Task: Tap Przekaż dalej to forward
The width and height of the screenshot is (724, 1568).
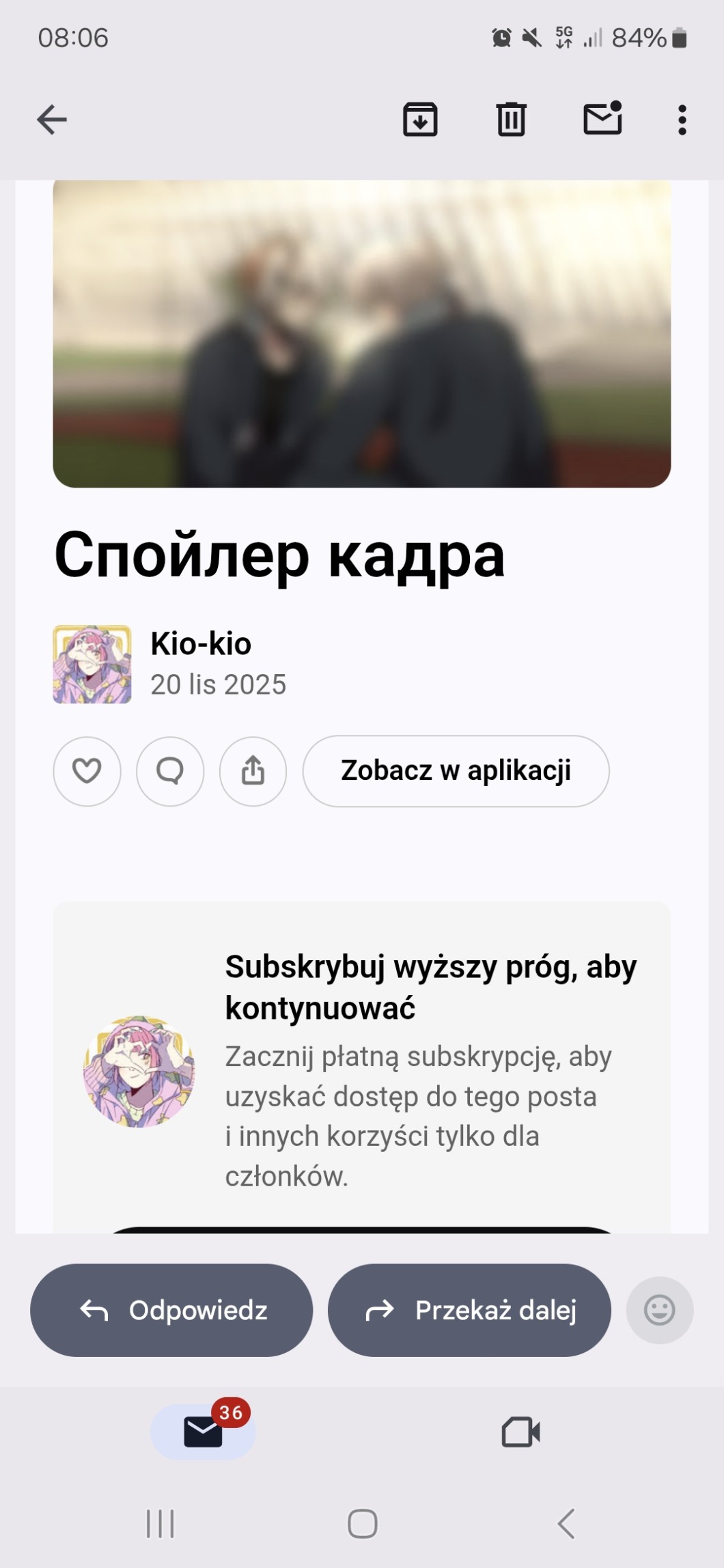Action: click(x=469, y=1310)
